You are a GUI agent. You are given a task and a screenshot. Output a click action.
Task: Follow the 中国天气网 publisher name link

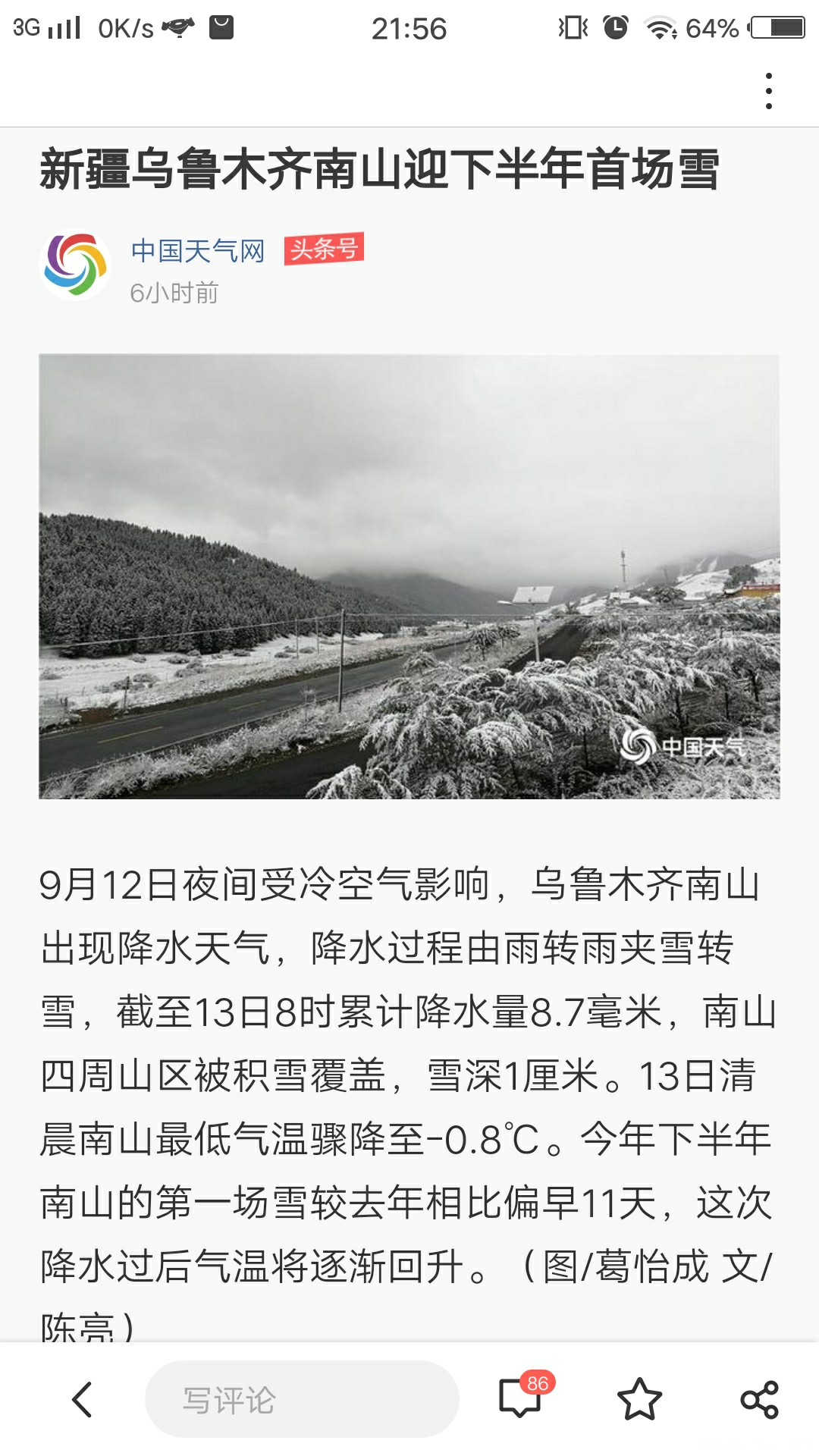click(x=199, y=252)
